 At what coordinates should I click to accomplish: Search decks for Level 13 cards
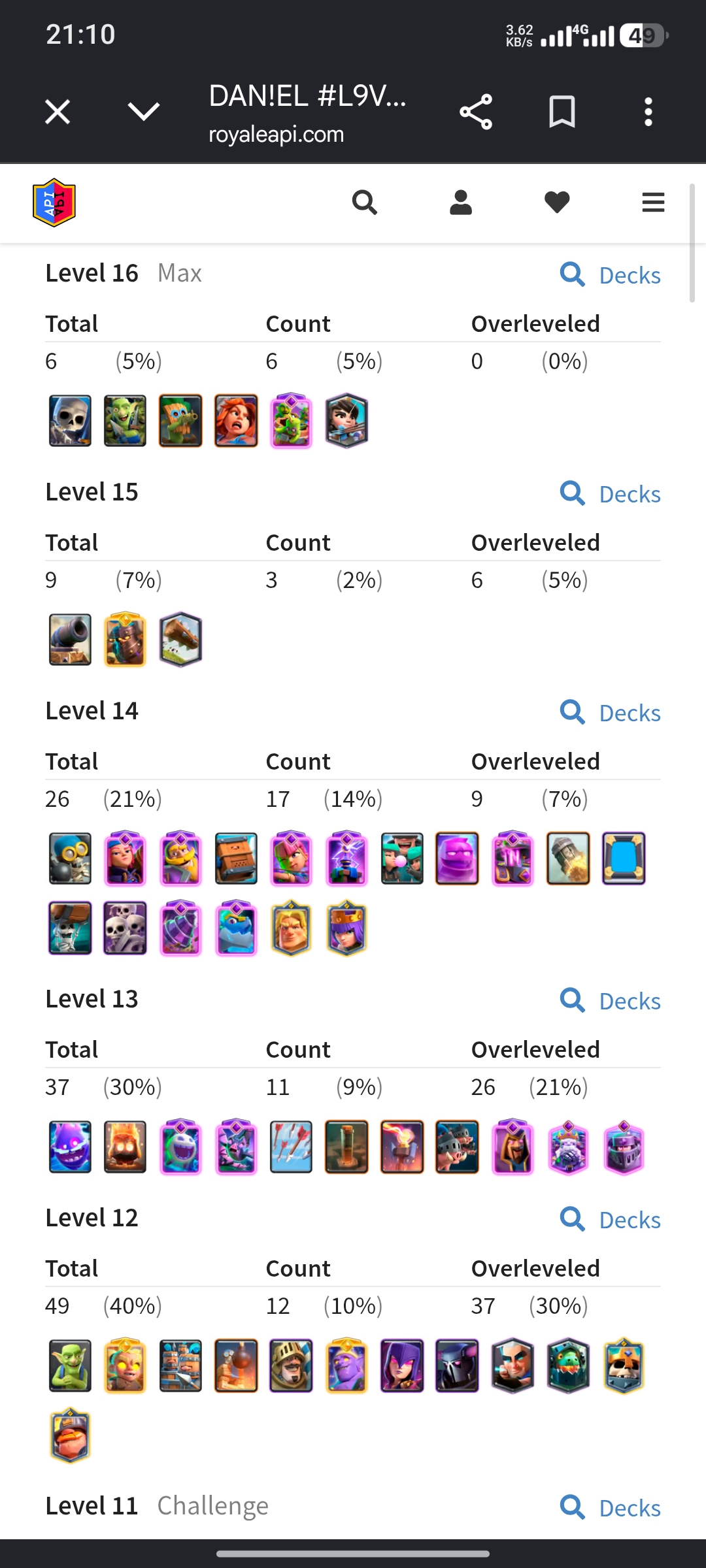click(x=611, y=1001)
